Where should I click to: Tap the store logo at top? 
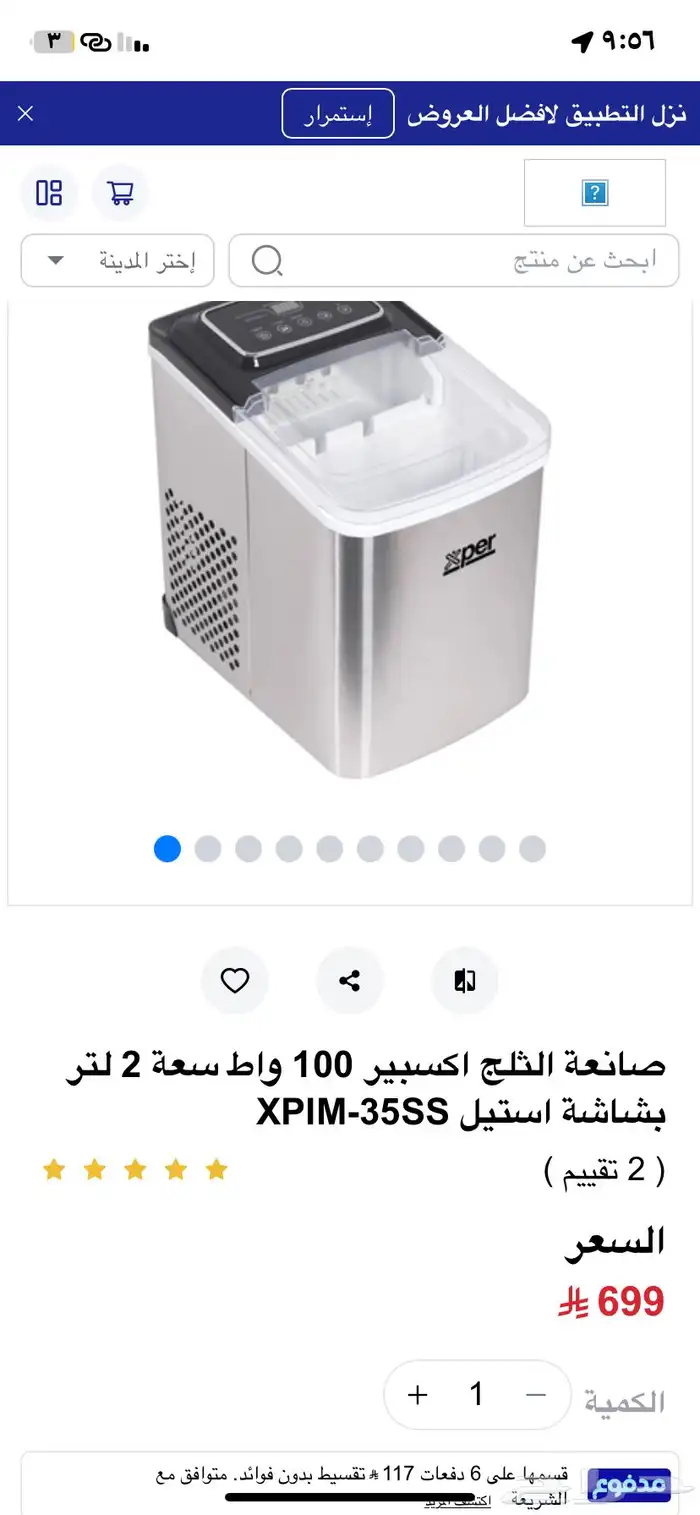(x=594, y=193)
